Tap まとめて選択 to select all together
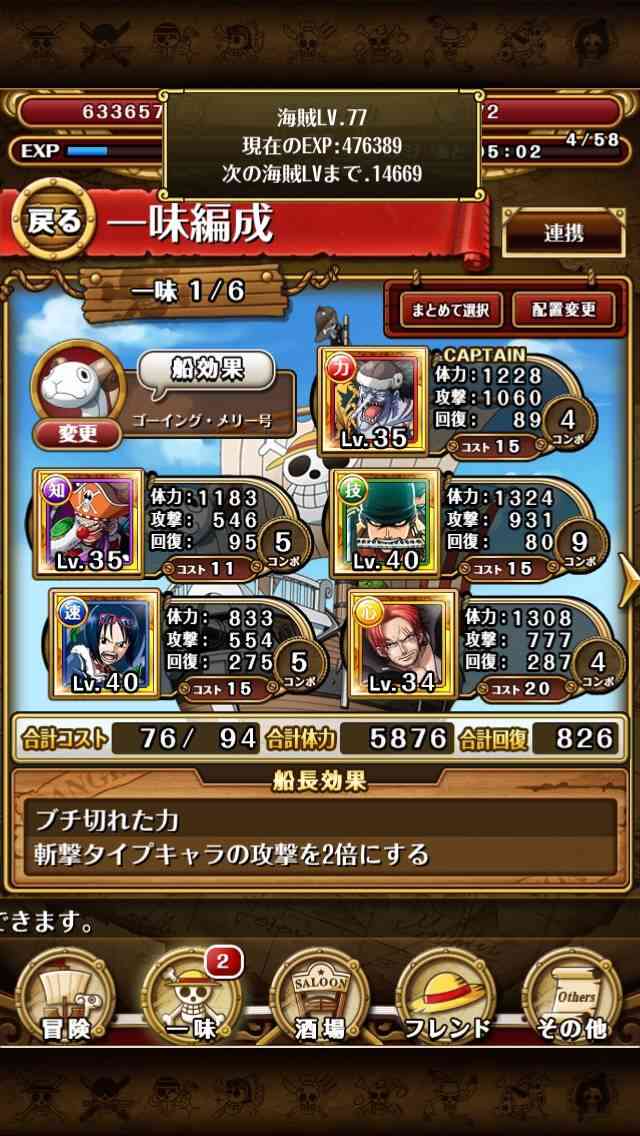Viewport: 640px width, 1136px height. coord(446,310)
